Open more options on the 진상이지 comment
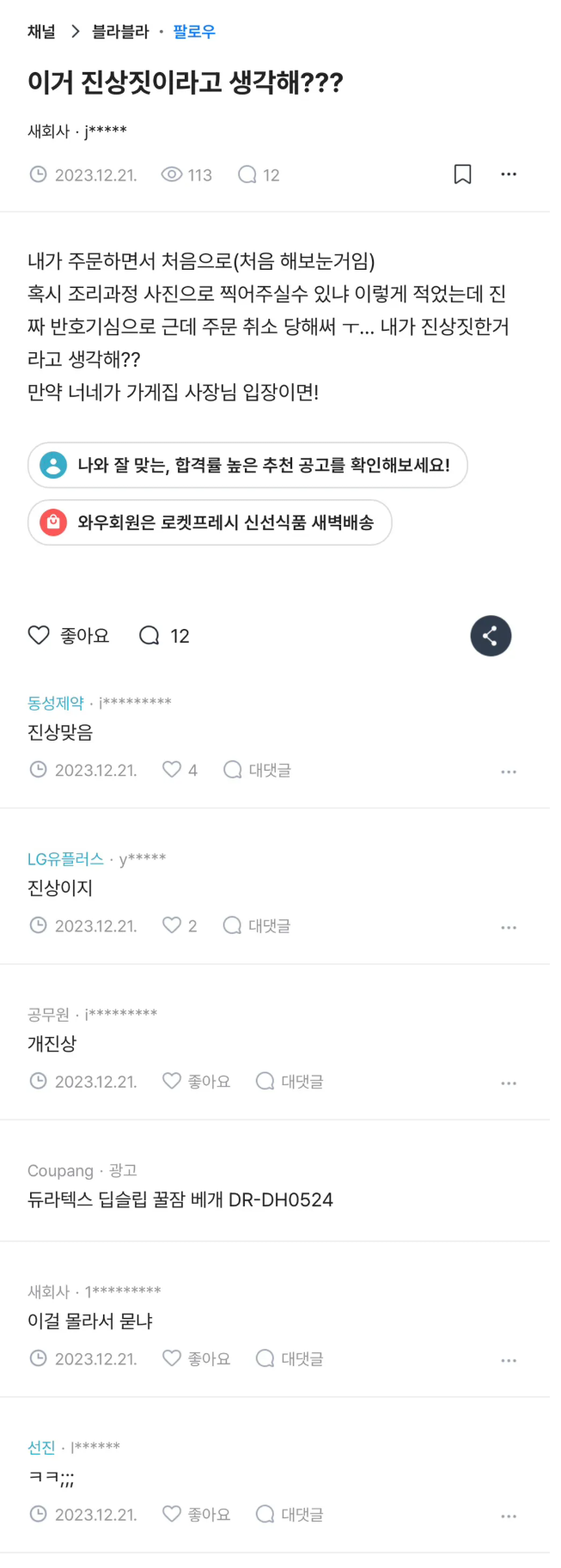This screenshot has height=1568, width=561. tap(509, 927)
